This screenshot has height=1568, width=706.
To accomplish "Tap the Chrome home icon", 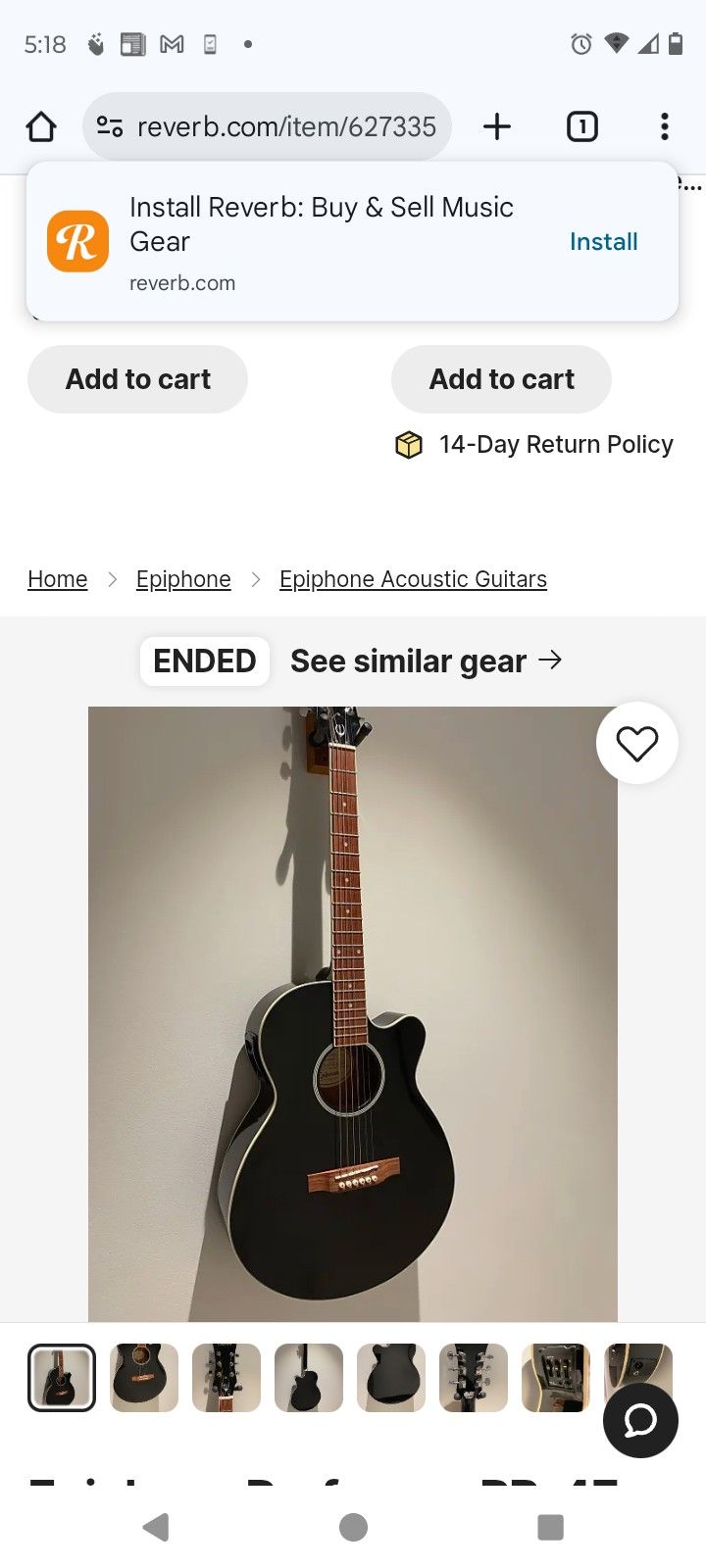I will click(x=40, y=125).
